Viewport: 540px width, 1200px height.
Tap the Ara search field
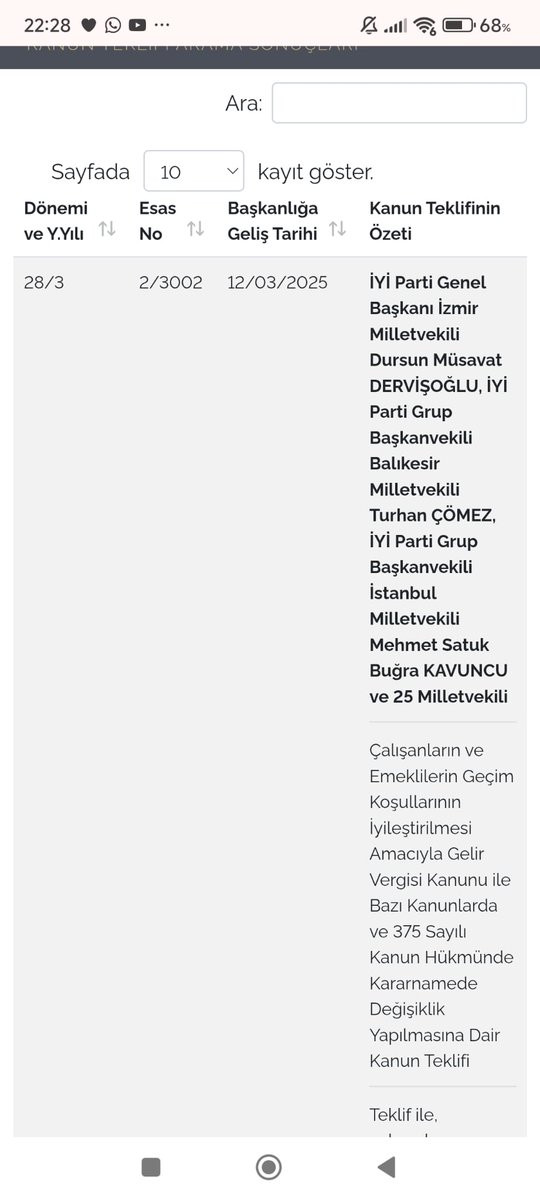pyautogui.click(x=399, y=103)
